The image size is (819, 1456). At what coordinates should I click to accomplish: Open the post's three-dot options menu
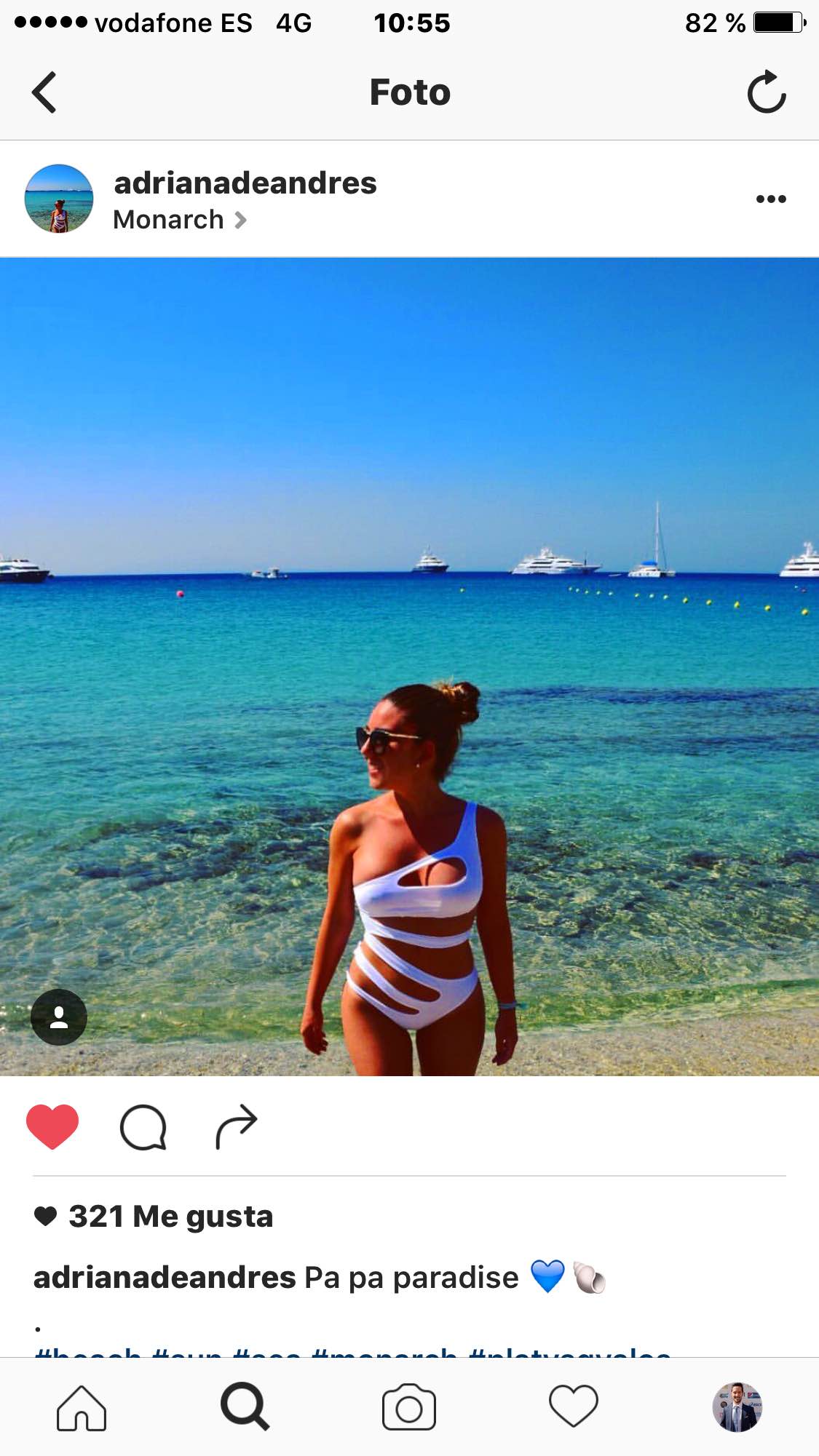[x=770, y=199]
